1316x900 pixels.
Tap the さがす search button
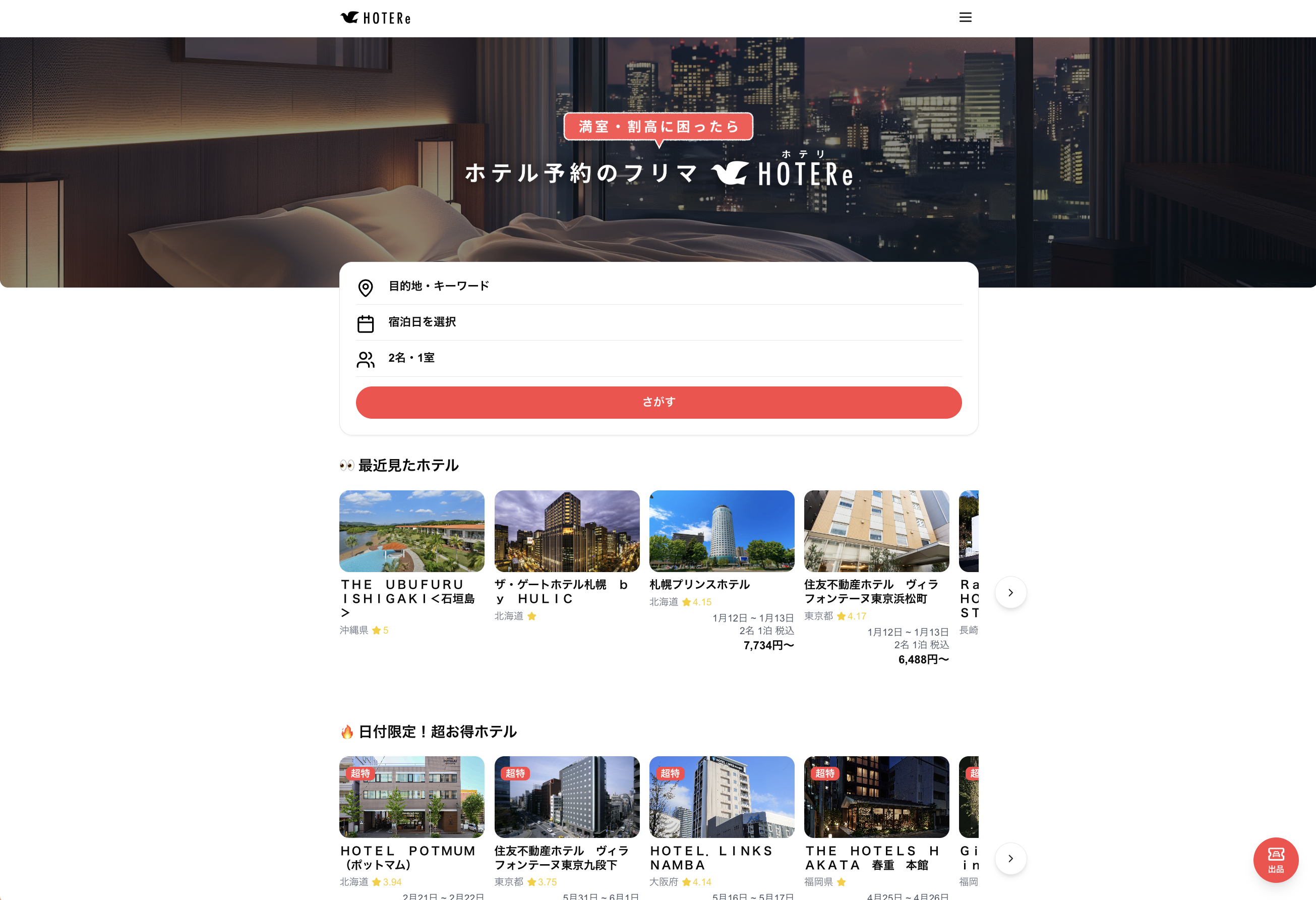658,402
